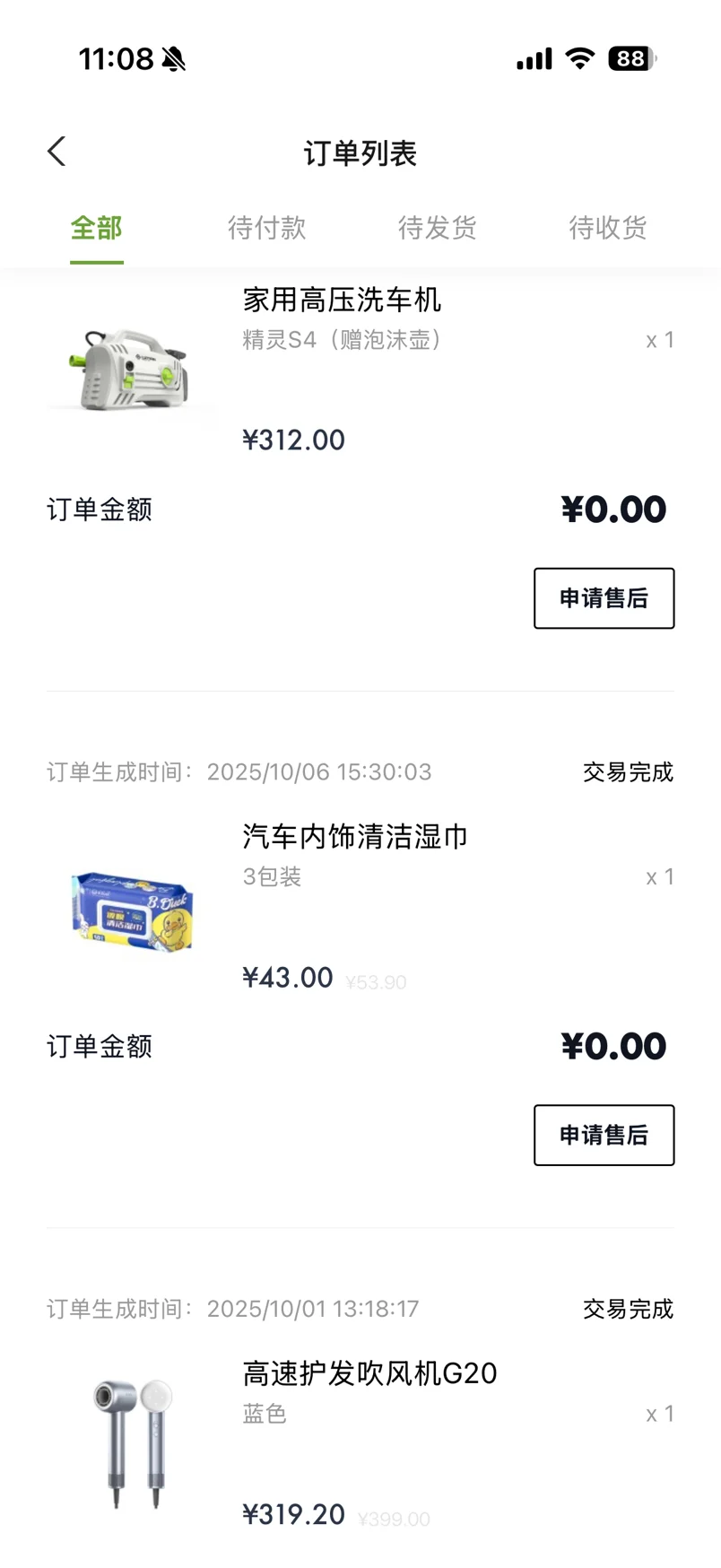Request 申请售后 for 汽车内饰清洁湿巾
721x1568 pixels.
pyautogui.click(x=604, y=1135)
